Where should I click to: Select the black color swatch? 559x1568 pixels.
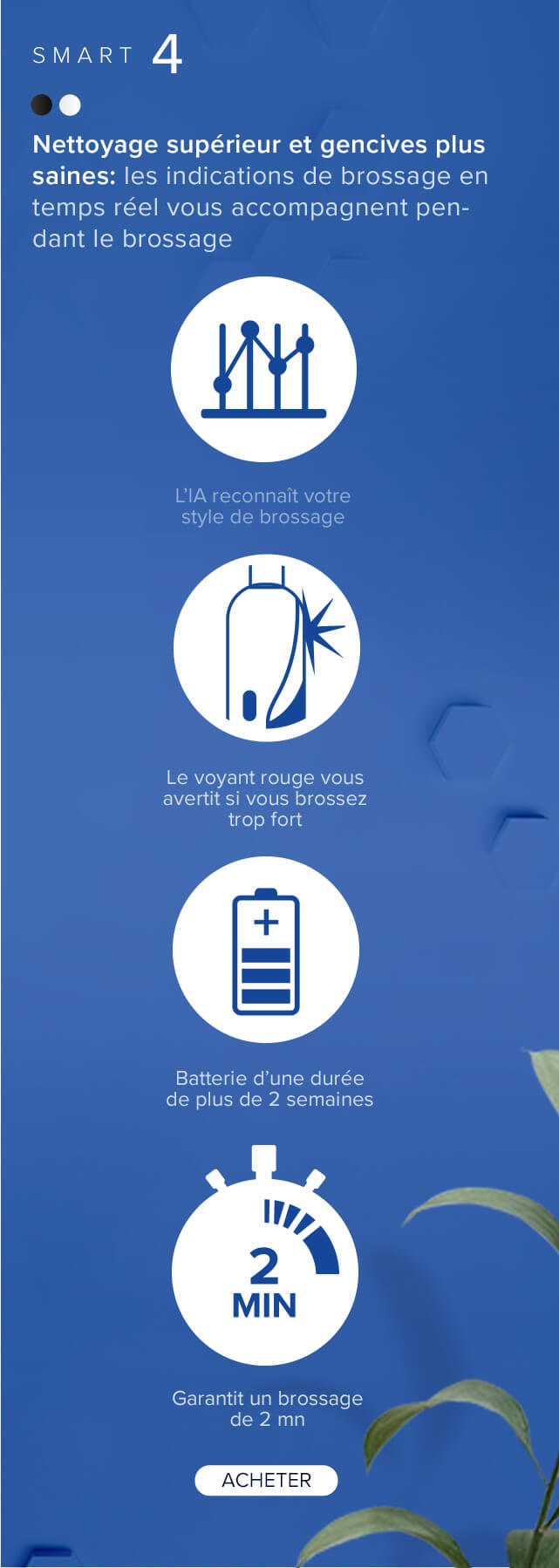[41, 106]
